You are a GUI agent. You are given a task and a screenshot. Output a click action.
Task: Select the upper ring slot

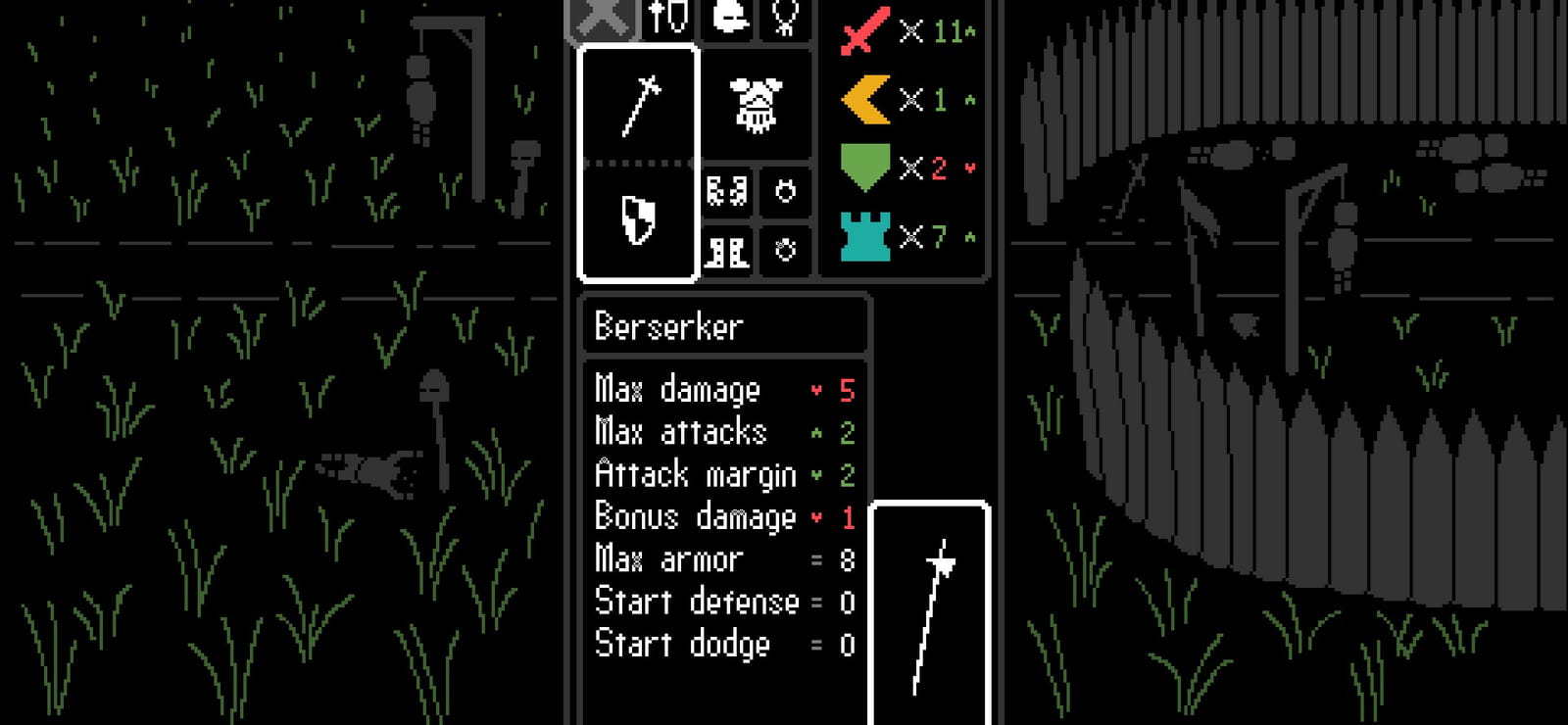click(785, 190)
